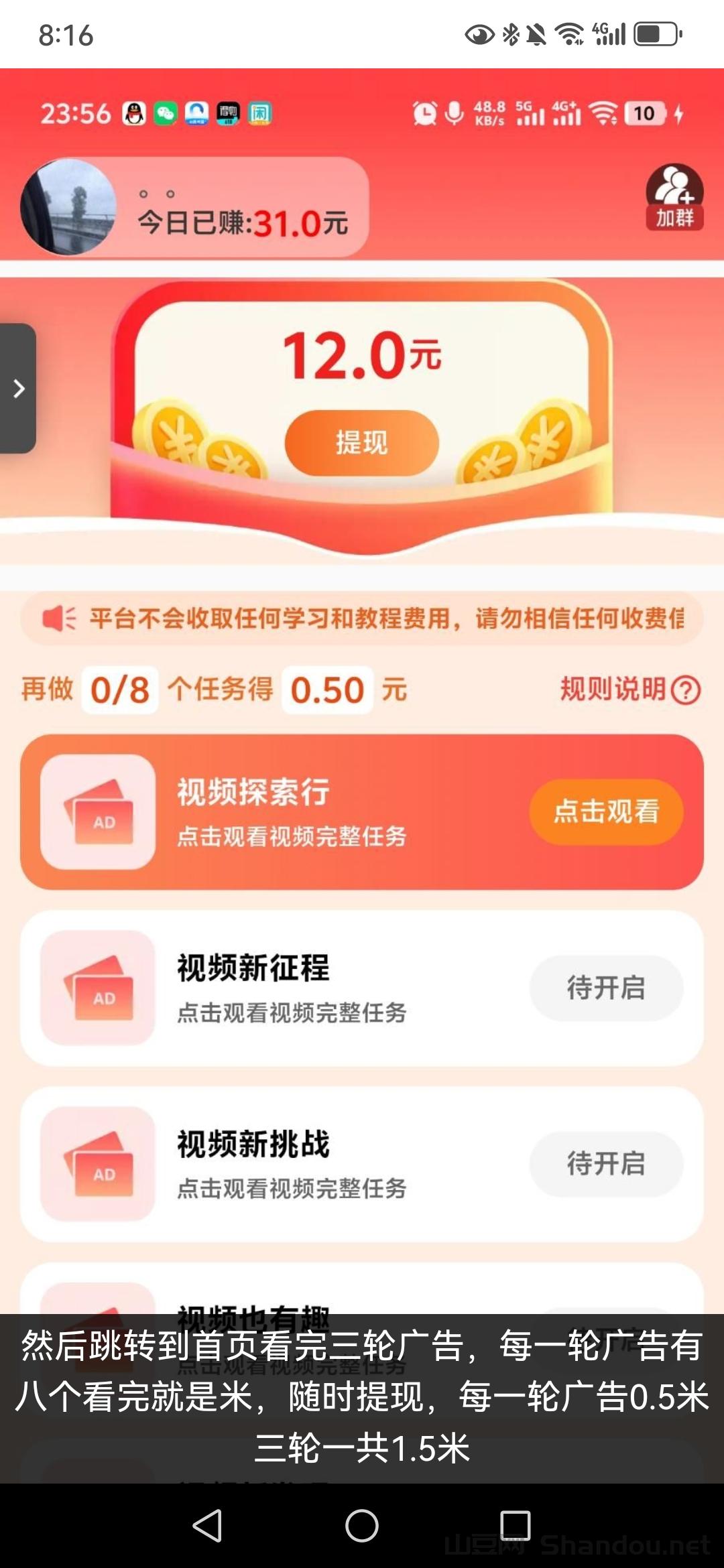This screenshot has width=724, height=1568.
Task: Return to the home screen
Action: pyautogui.click(x=362, y=1526)
